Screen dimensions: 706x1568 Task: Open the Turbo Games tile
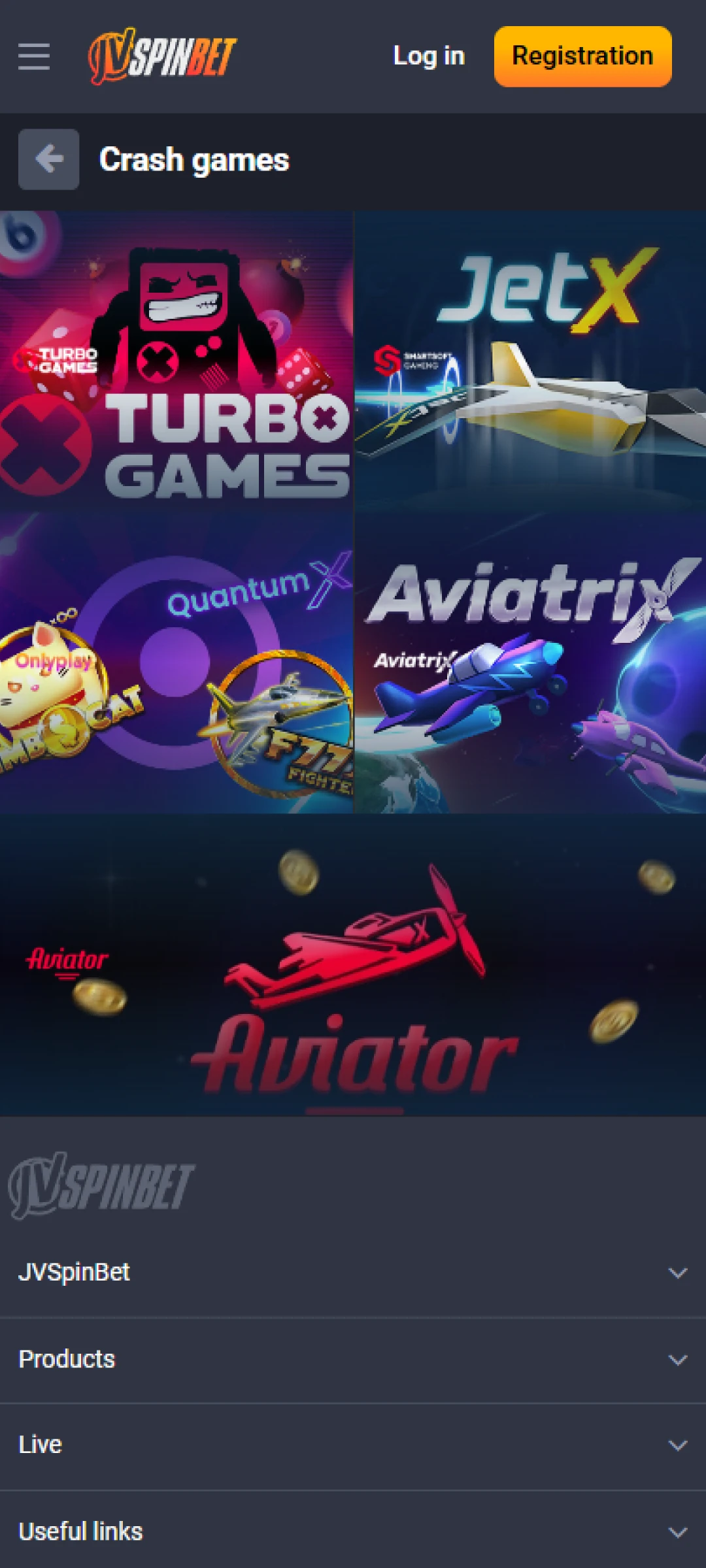click(x=176, y=361)
